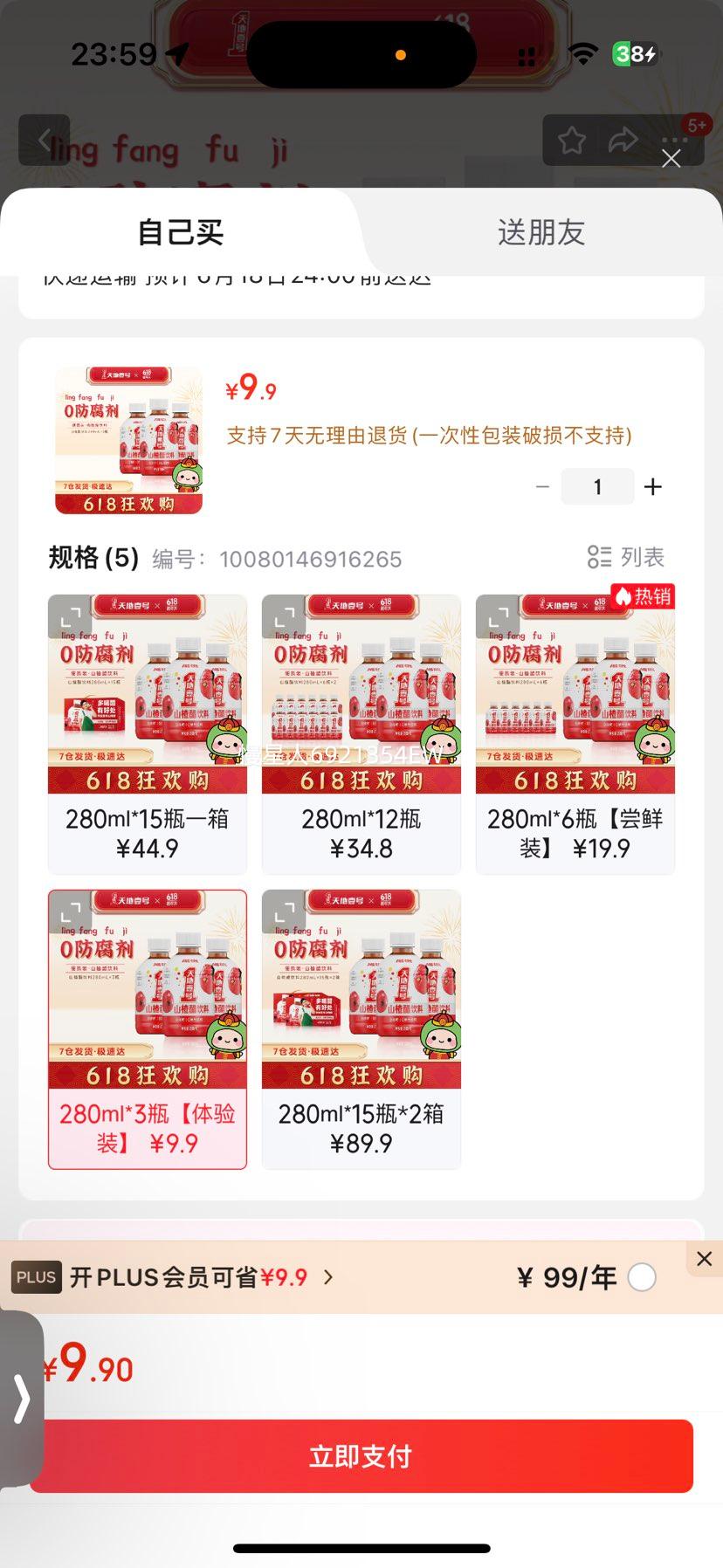This screenshot has width=723, height=1568.
Task: Decrease quantity with the minus button
Action: 542,487
